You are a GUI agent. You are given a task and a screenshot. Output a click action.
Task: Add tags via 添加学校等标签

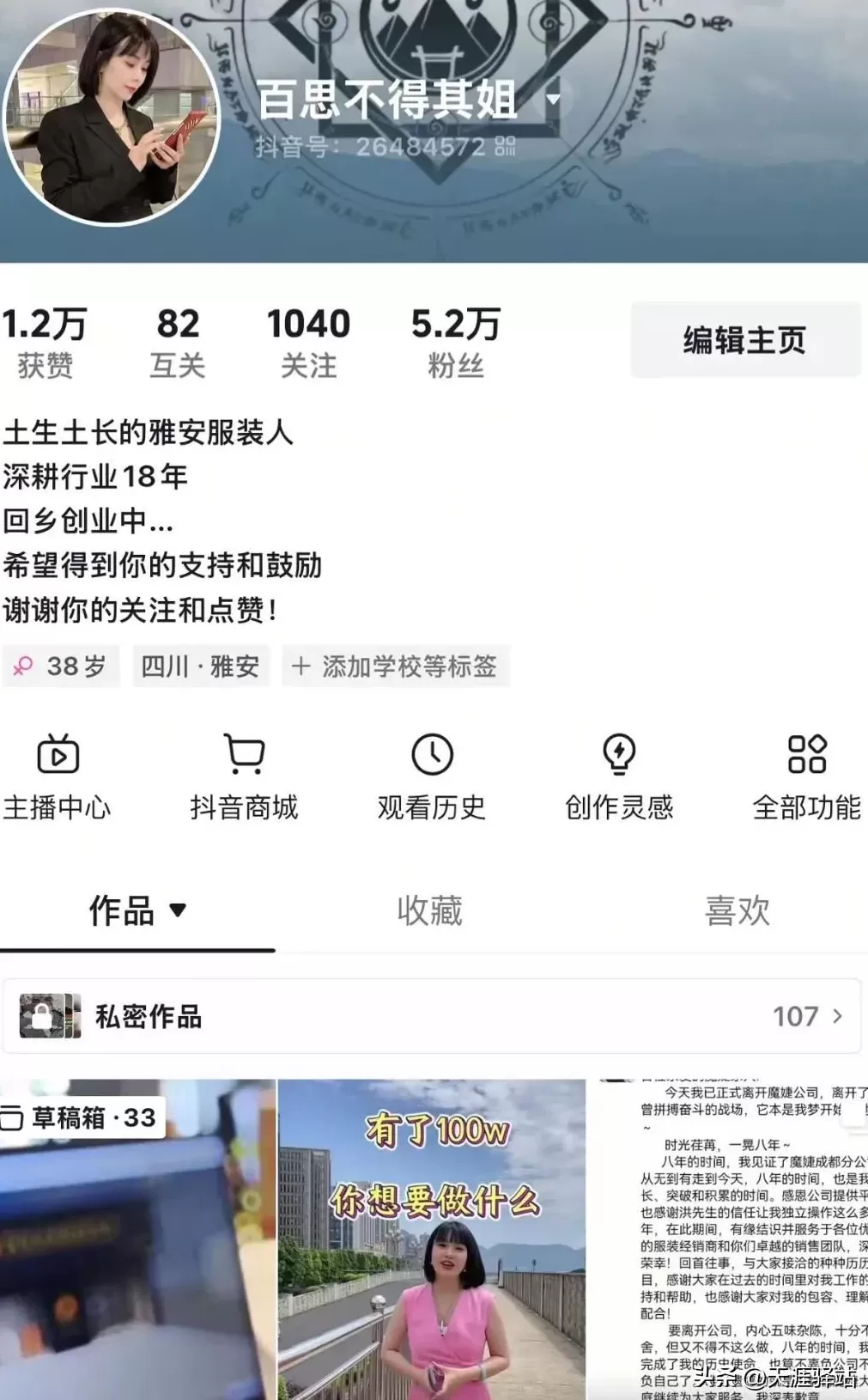[395, 667]
